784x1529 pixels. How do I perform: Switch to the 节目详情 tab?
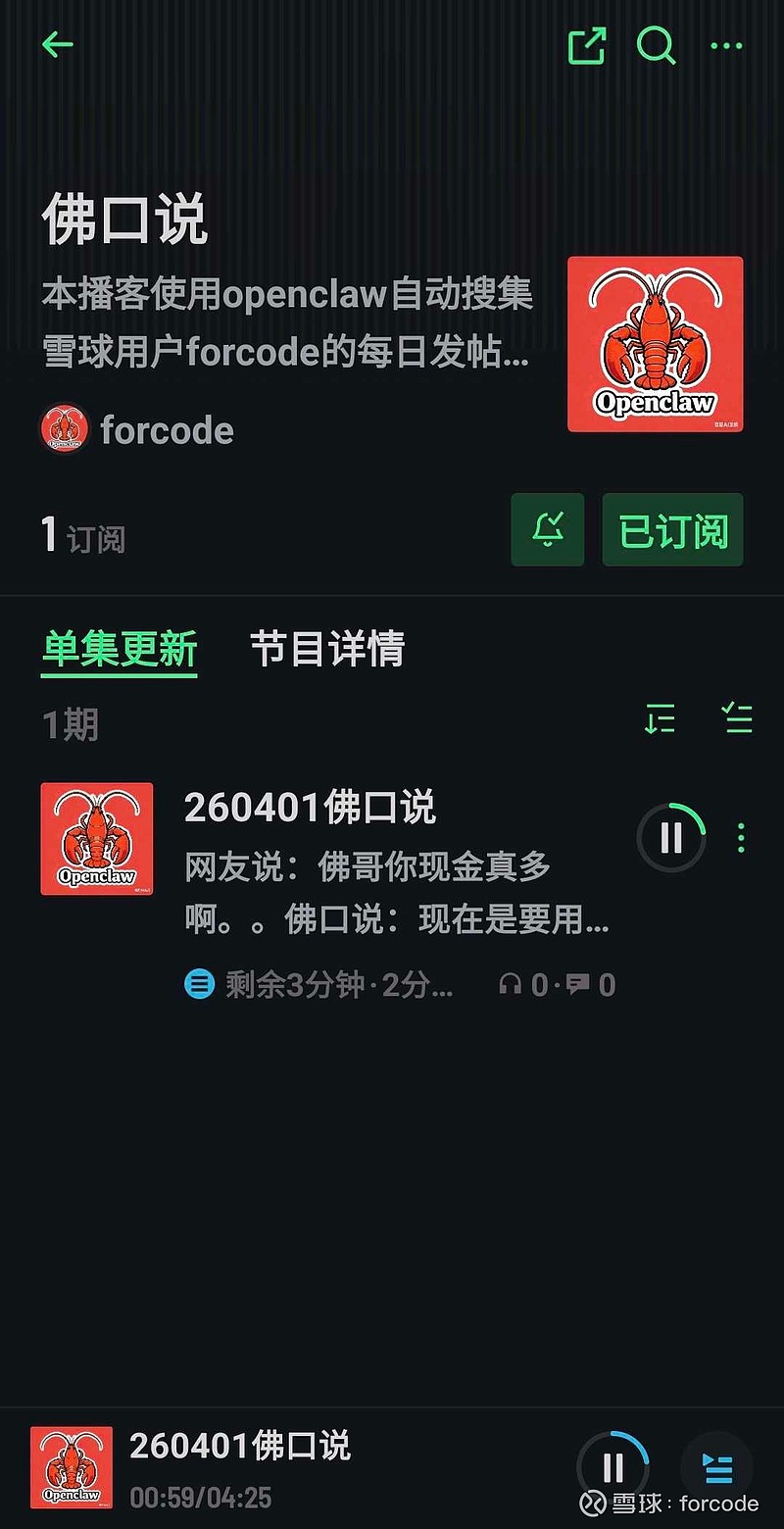(x=327, y=649)
